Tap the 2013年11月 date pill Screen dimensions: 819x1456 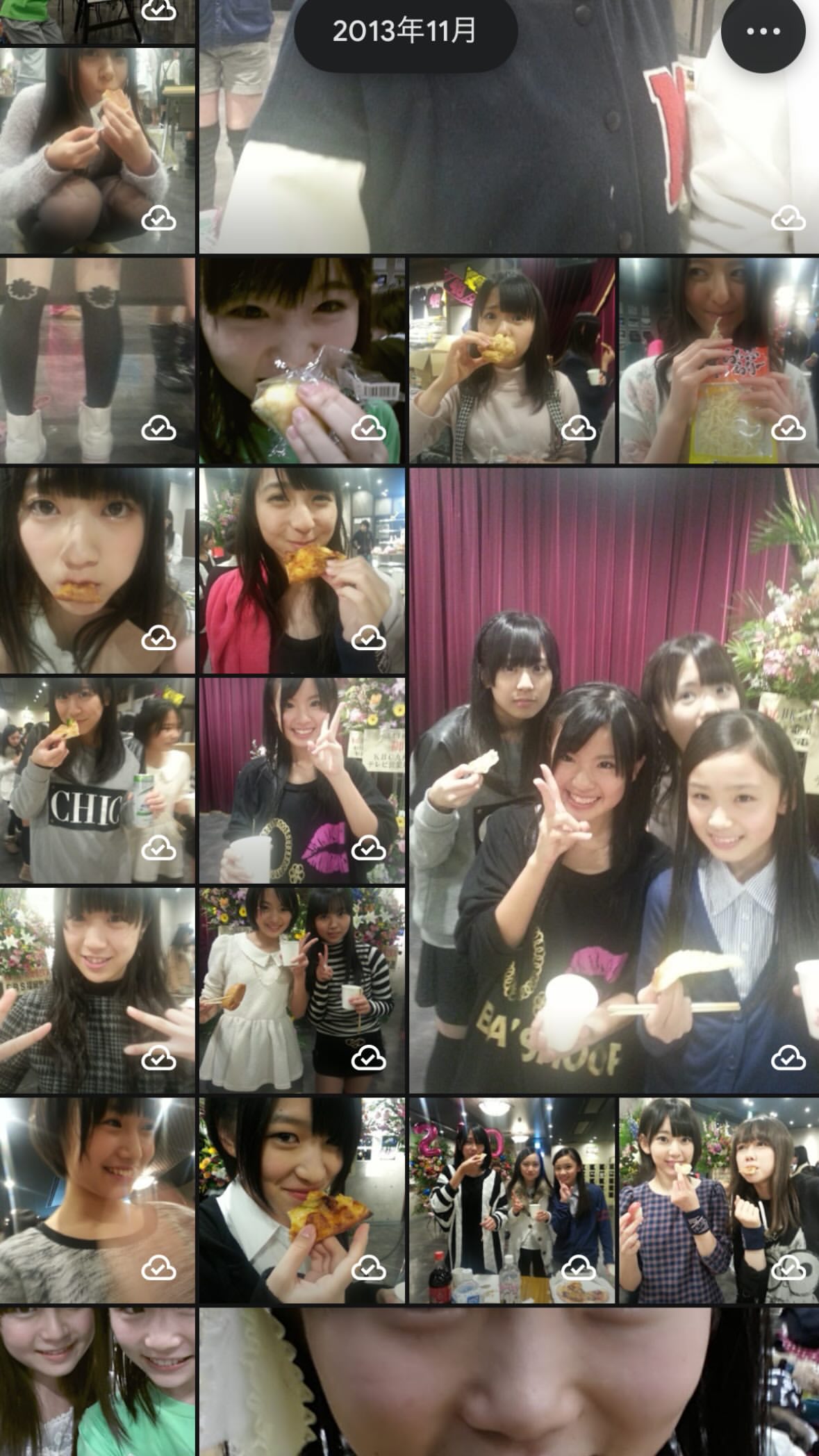[x=405, y=32]
